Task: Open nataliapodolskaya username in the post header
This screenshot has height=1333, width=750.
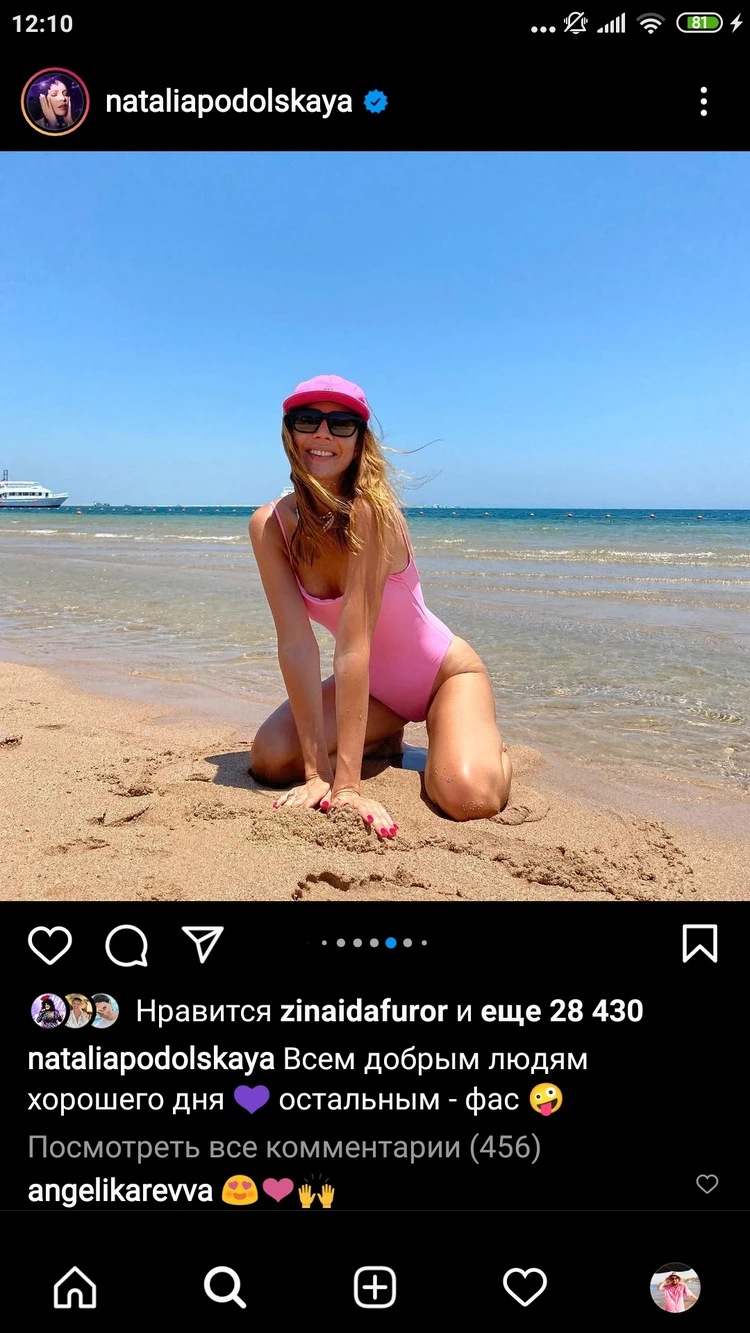Action: coord(228,102)
